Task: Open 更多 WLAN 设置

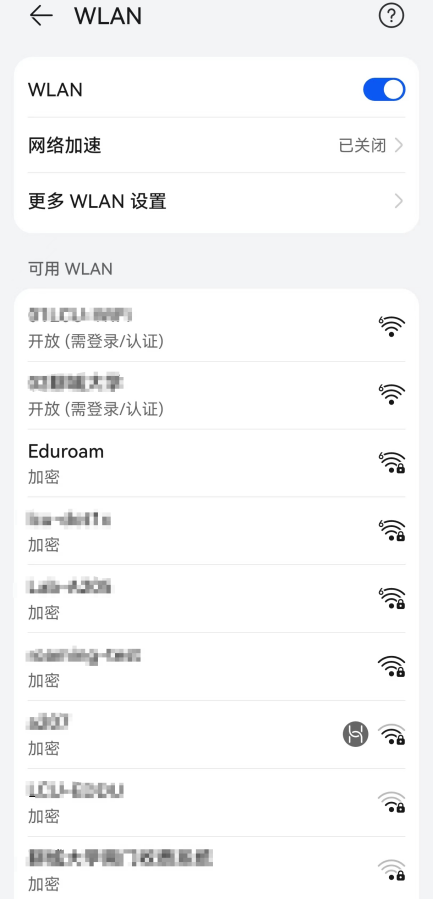Action: 216,202
